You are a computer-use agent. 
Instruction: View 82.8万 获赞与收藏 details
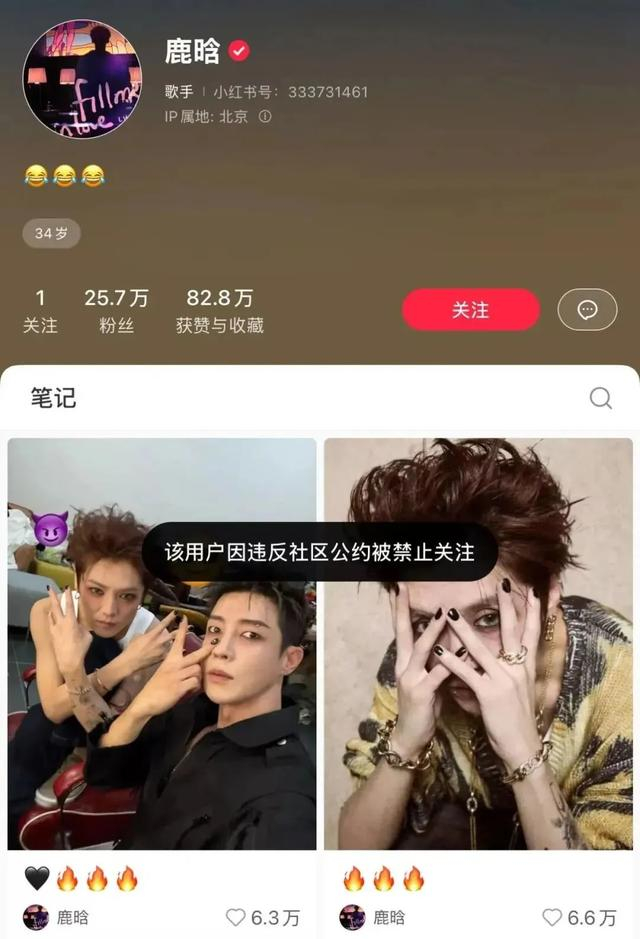[220, 311]
